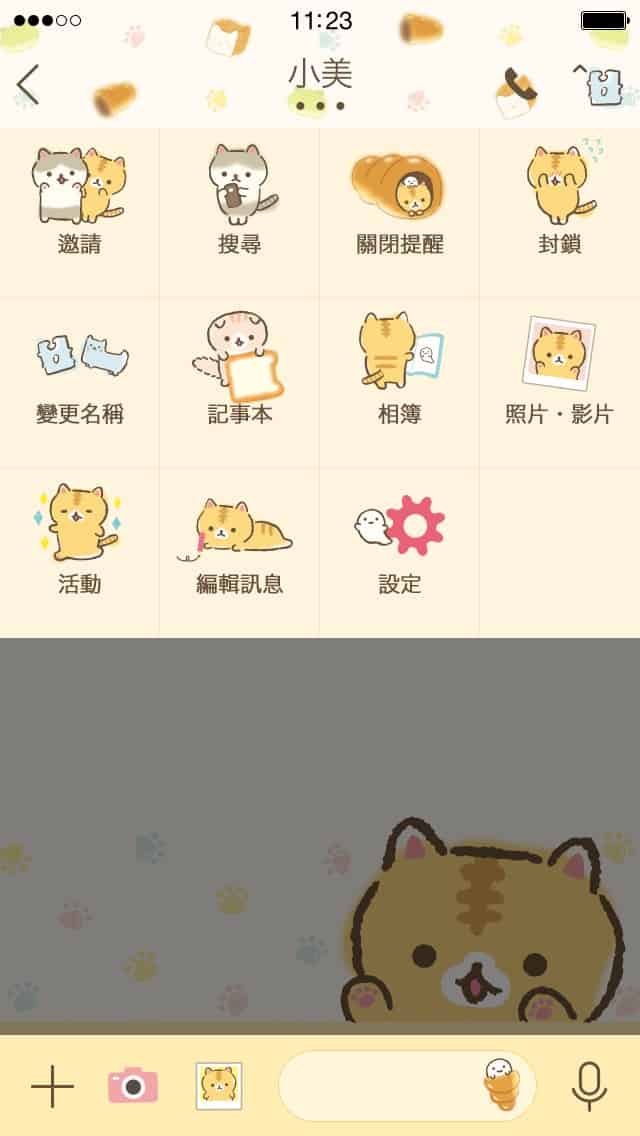This screenshot has height=1136, width=640.
Task: Go back from the 小美 chat
Action: 28,85
